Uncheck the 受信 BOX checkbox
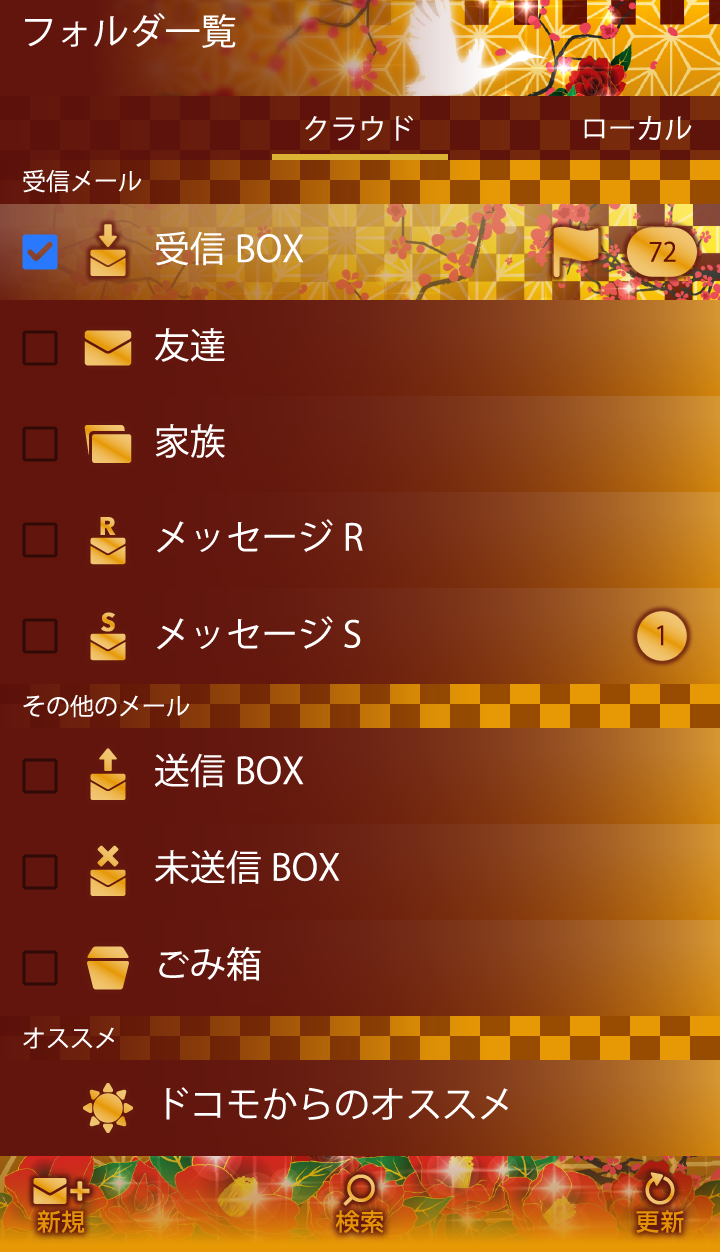The image size is (720, 1252). point(40,252)
